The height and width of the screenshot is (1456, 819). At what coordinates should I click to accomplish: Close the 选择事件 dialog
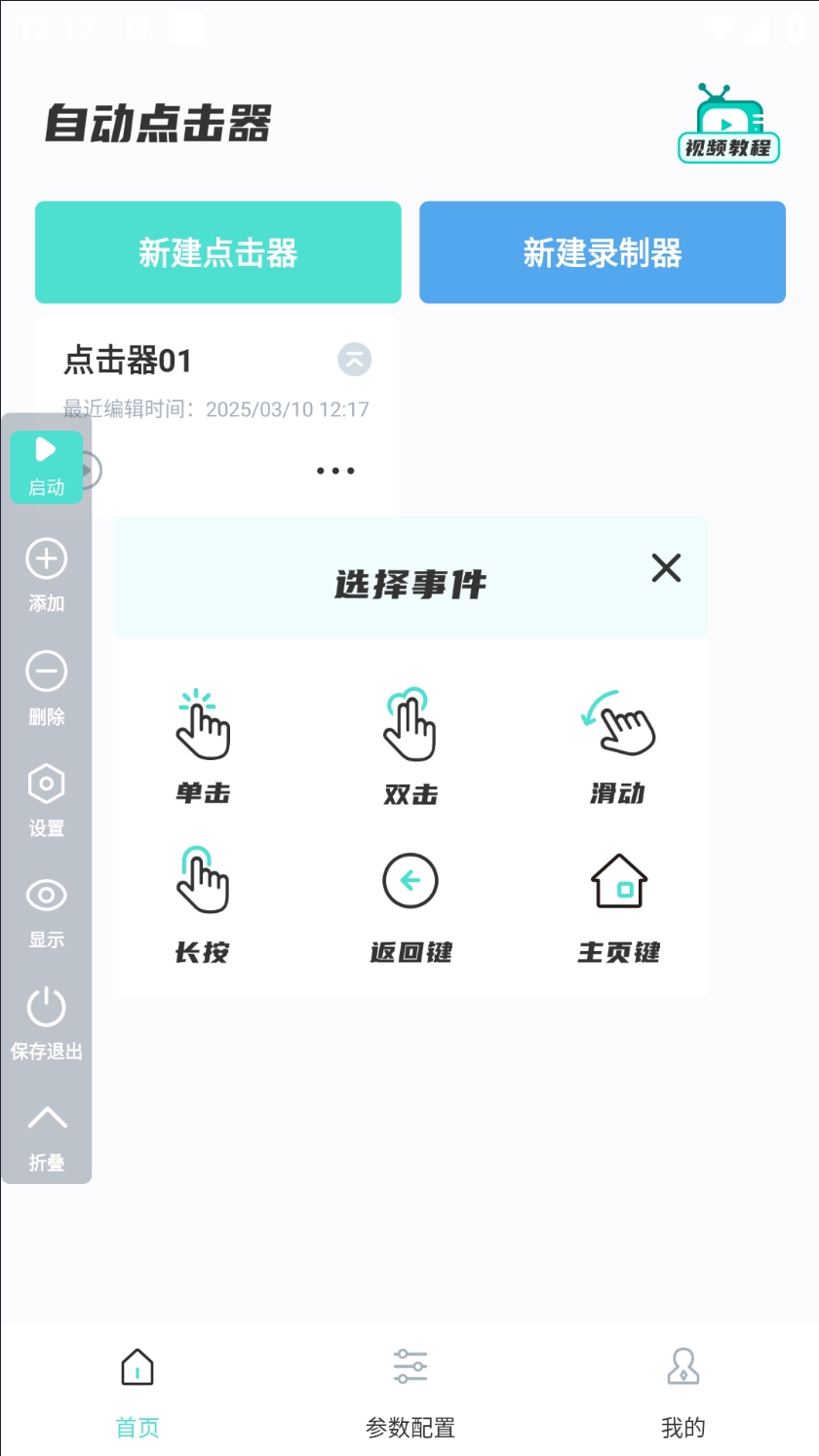[x=666, y=567]
